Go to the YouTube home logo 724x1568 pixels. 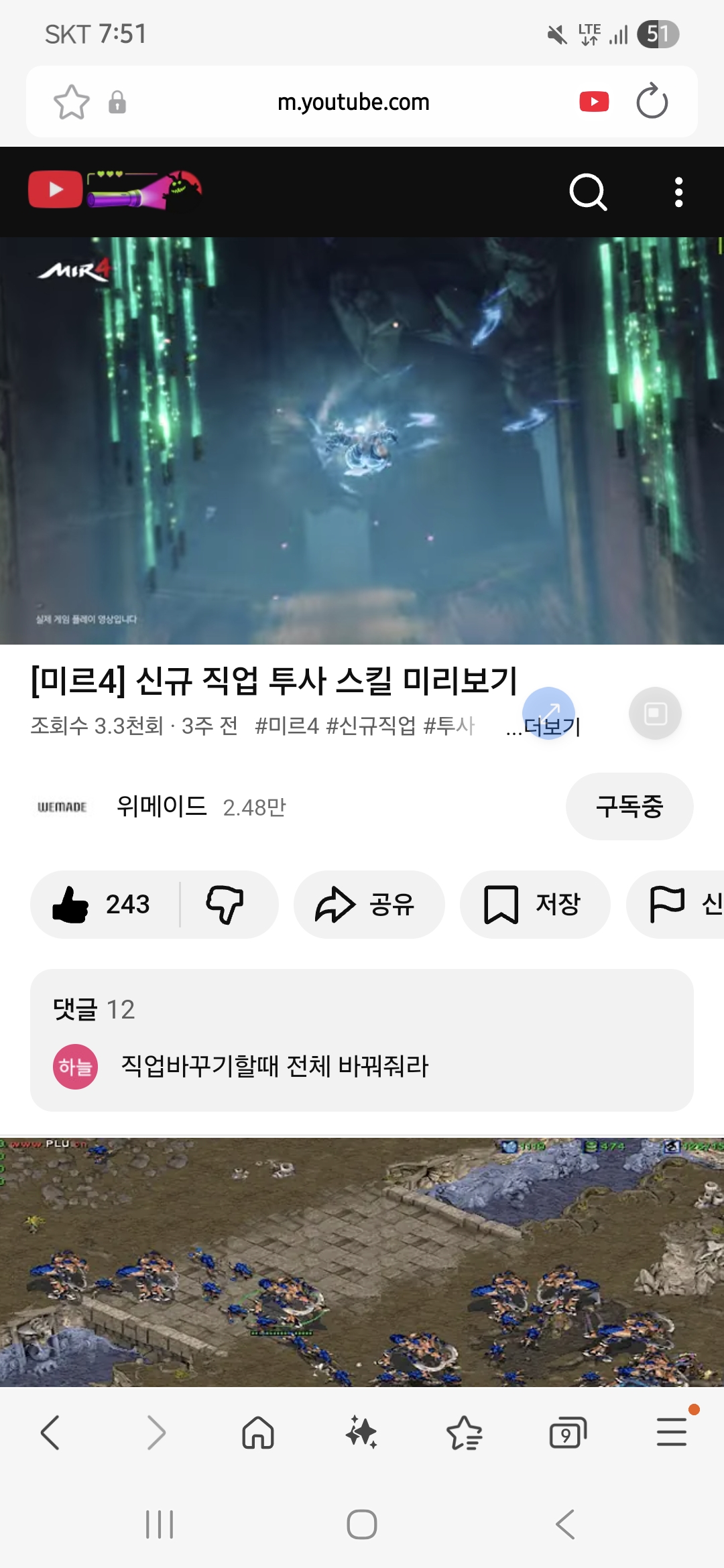[55, 190]
